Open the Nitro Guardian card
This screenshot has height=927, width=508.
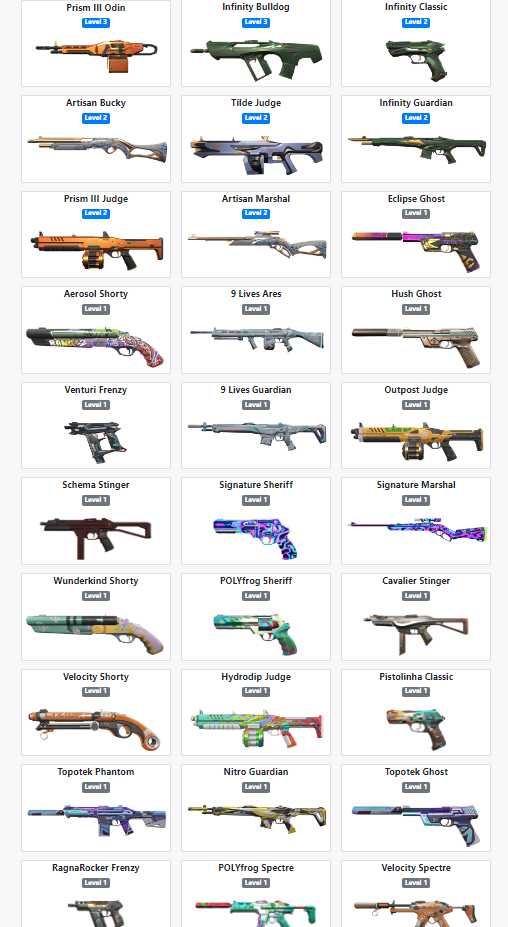click(255, 808)
